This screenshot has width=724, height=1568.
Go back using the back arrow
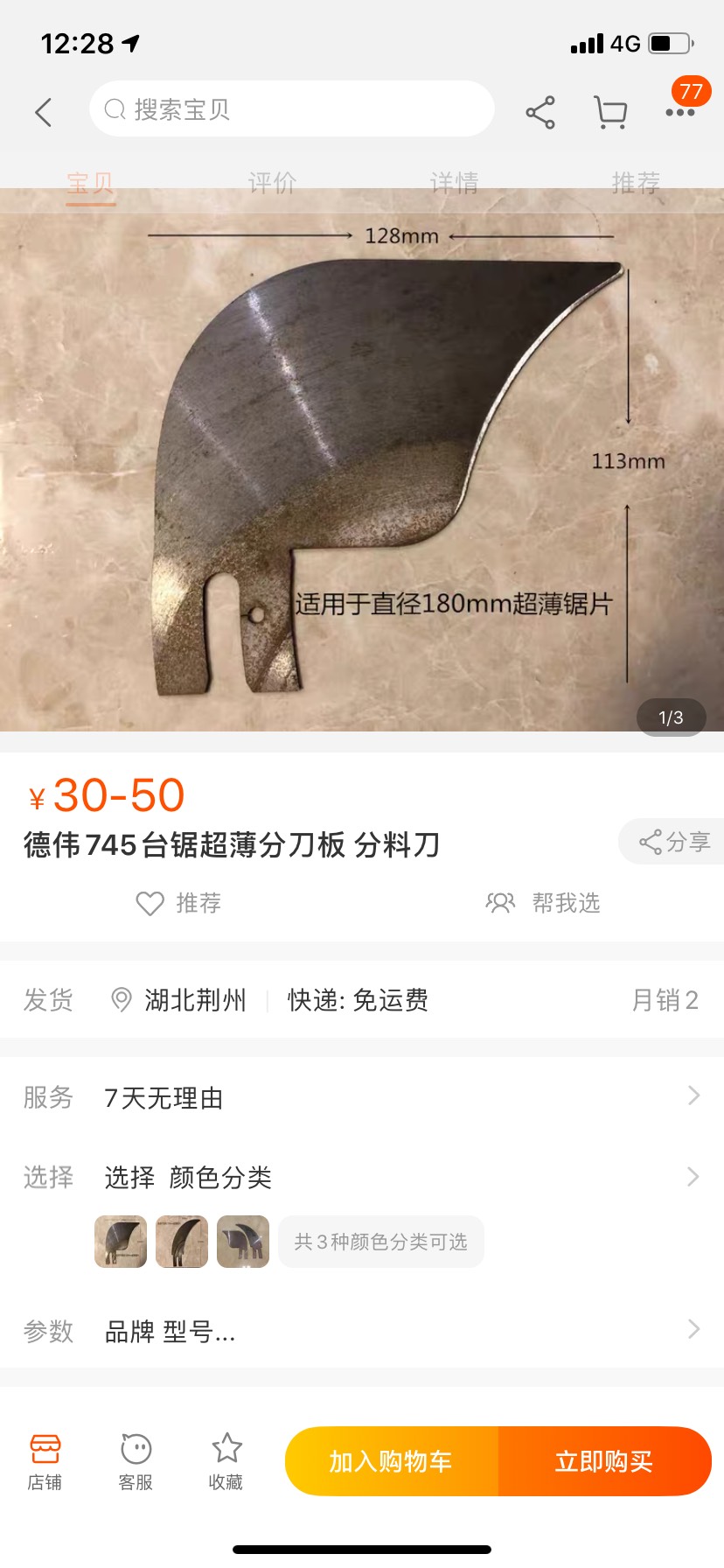[44, 112]
